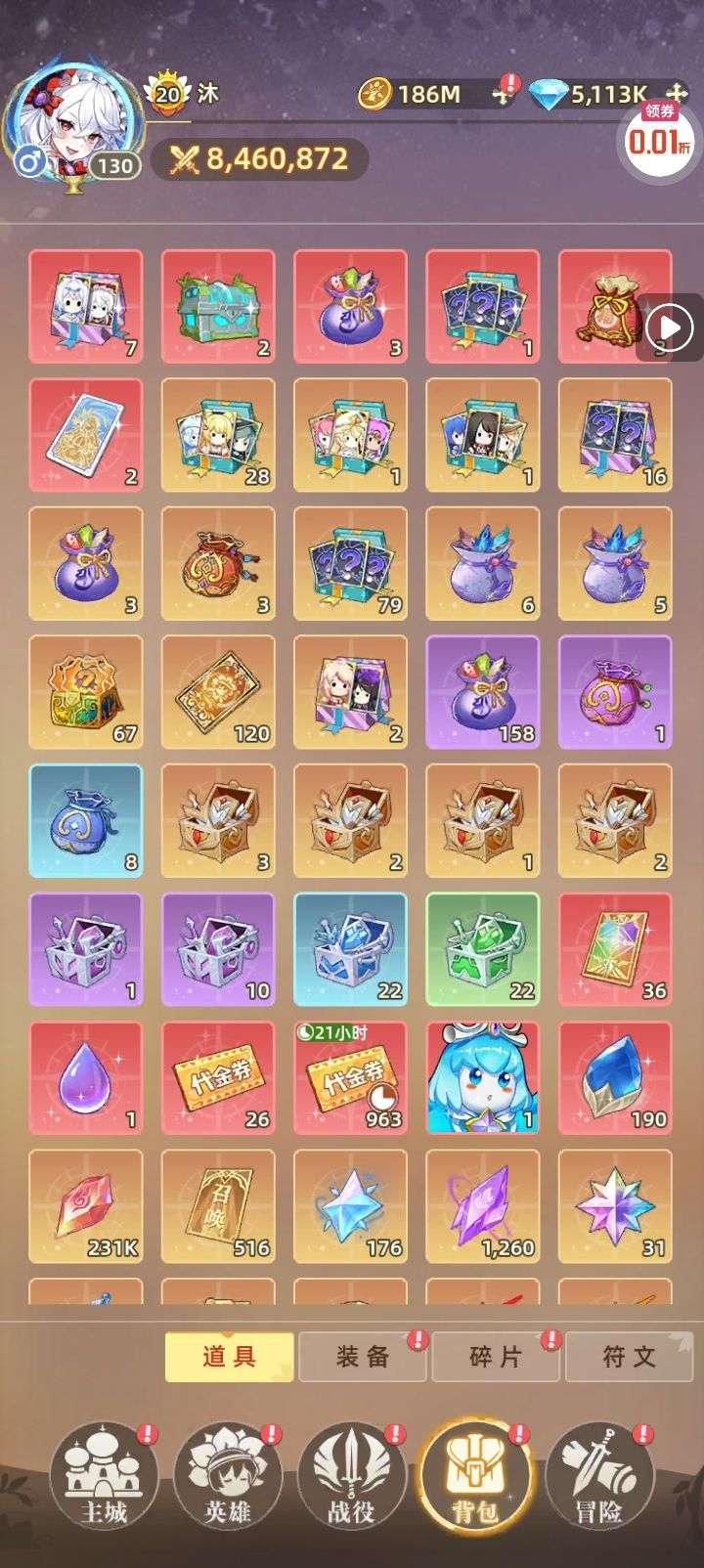Select the 道具 tab
This screenshot has width=704, height=1568.
pos(229,1357)
